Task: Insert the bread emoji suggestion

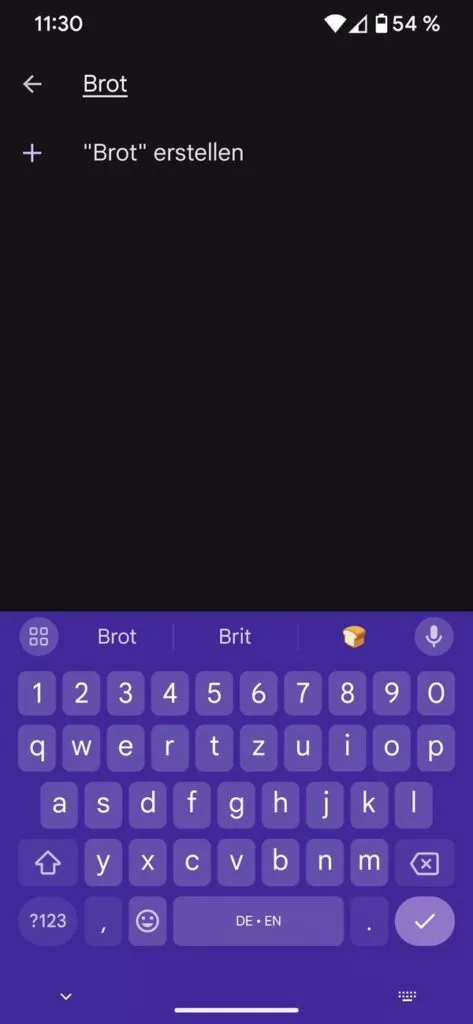Action: pyautogui.click(x=354, y=637)
